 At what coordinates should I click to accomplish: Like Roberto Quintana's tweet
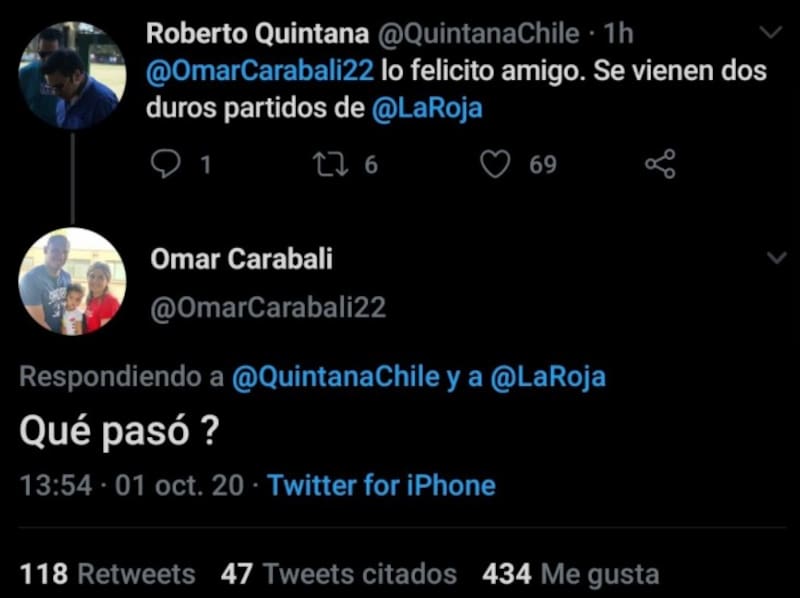point(496,164)
